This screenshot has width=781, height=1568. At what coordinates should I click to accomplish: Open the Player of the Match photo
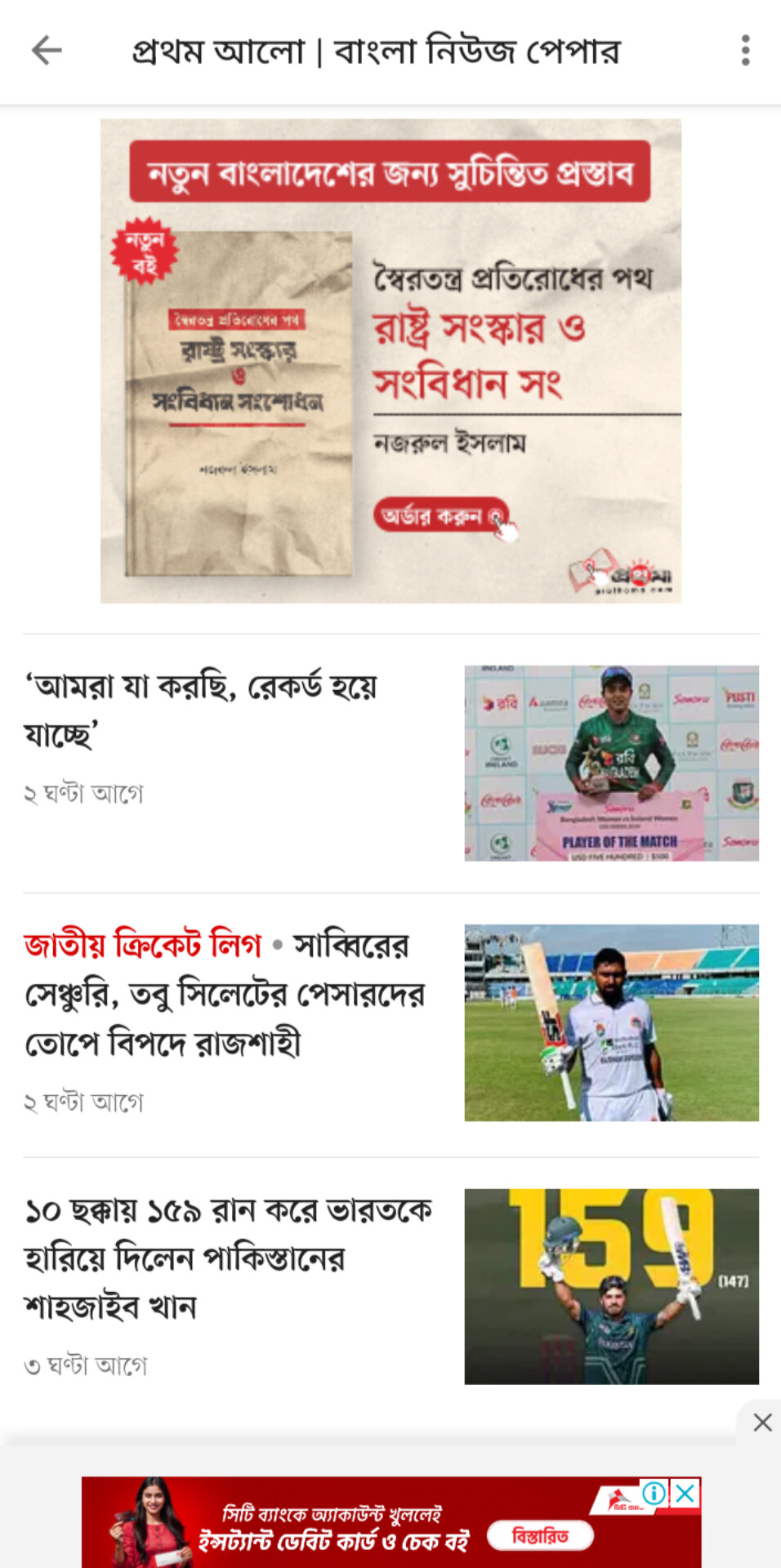pyautogui.click(x=611, y=763)
